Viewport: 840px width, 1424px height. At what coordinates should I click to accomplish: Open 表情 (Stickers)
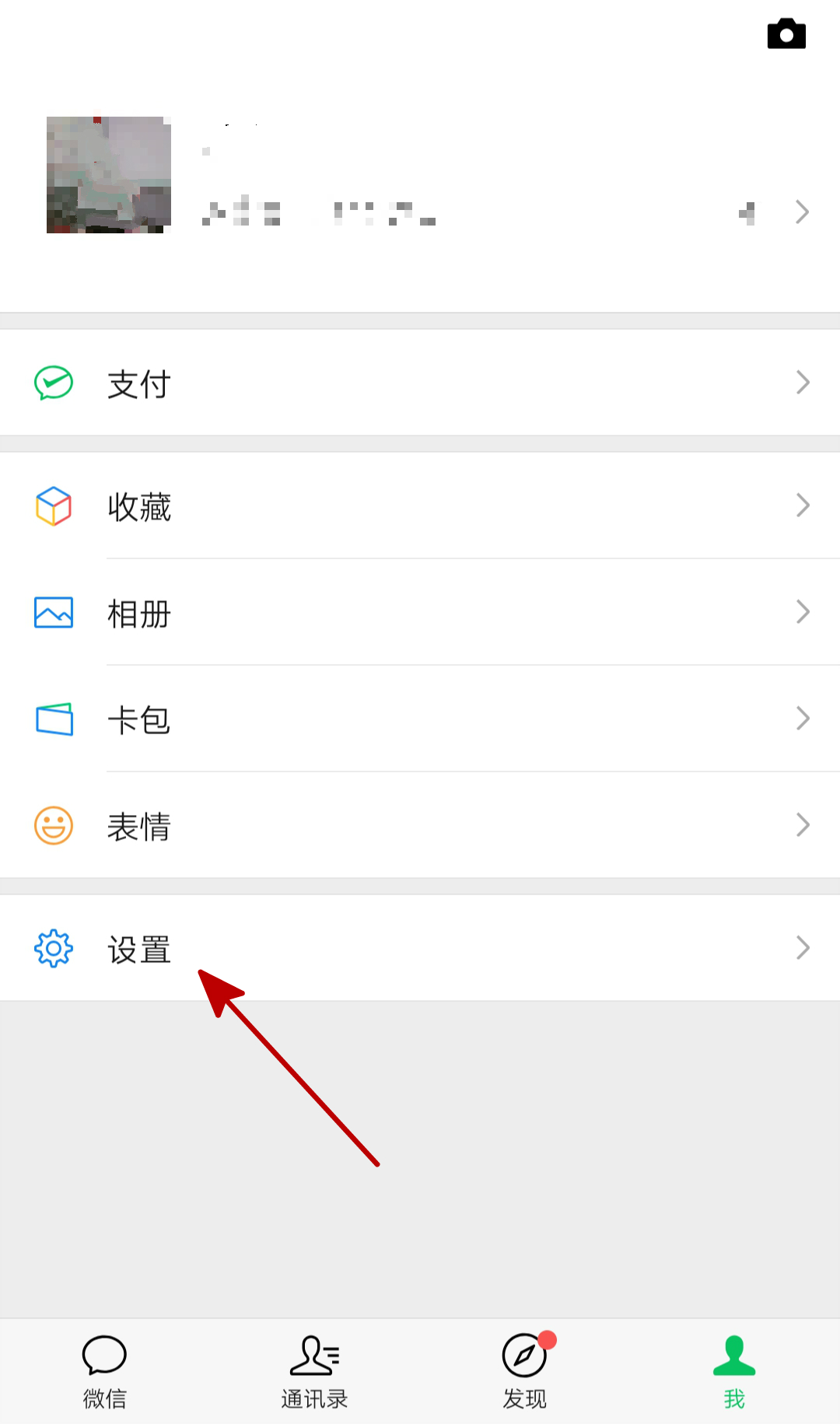tap(420, 825)
